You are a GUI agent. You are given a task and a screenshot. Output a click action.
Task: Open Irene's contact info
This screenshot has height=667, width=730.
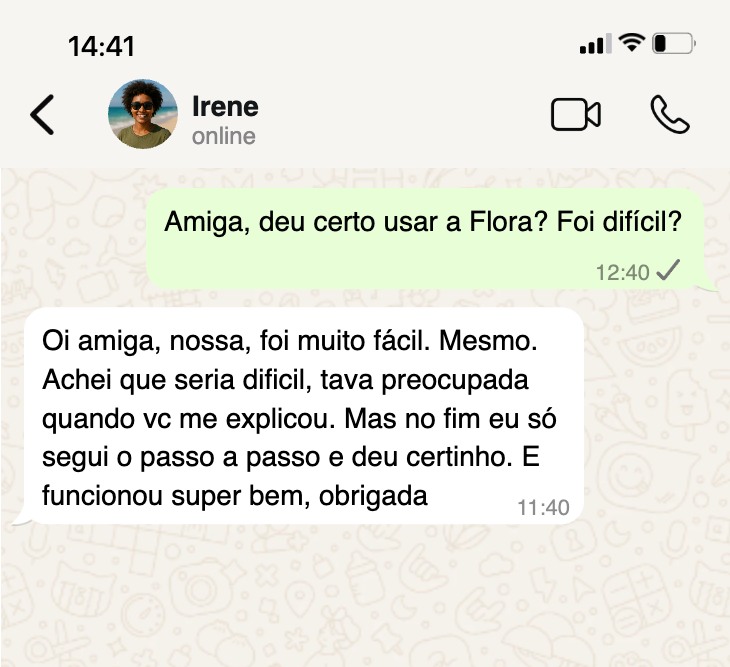(x=224, y=118)
